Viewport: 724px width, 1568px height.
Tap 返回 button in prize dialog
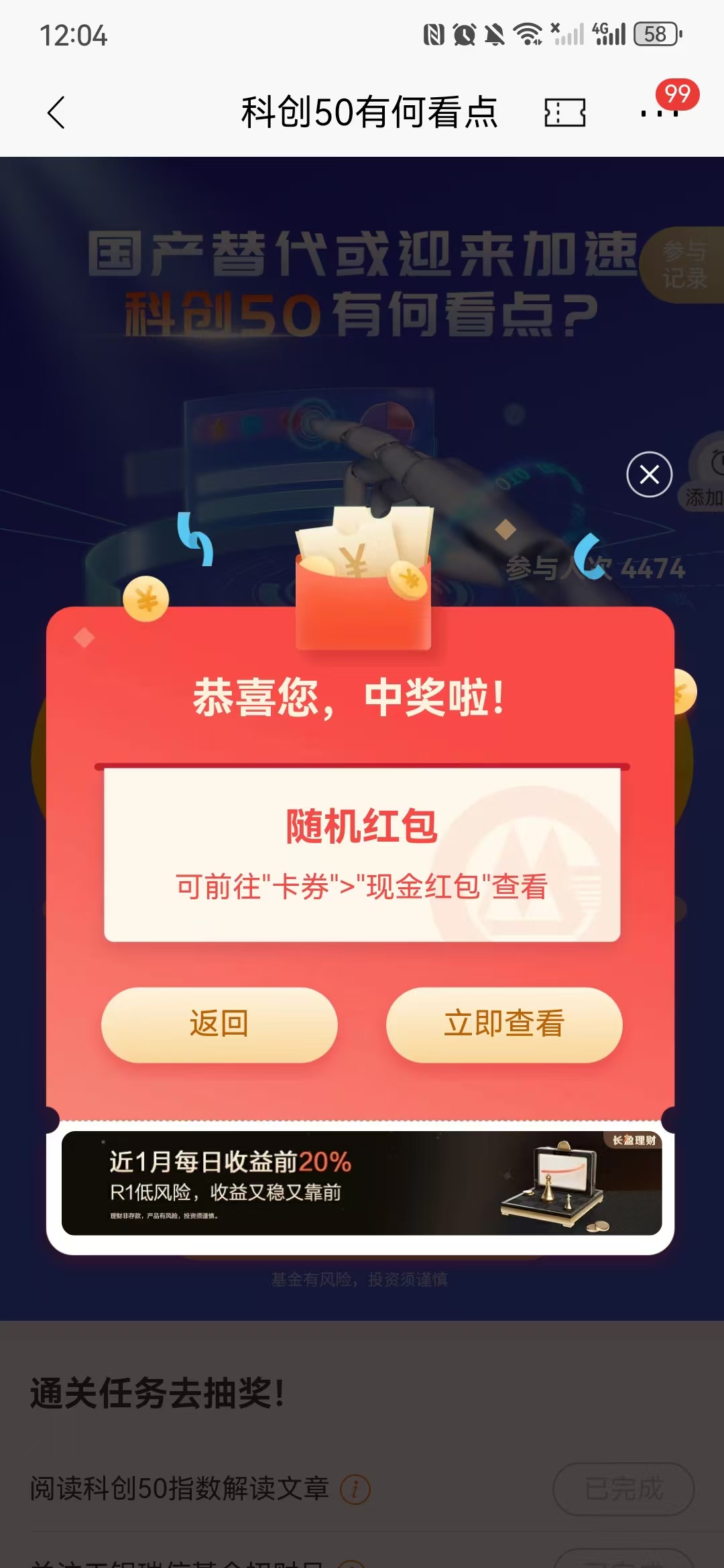tap(219, 1024)
